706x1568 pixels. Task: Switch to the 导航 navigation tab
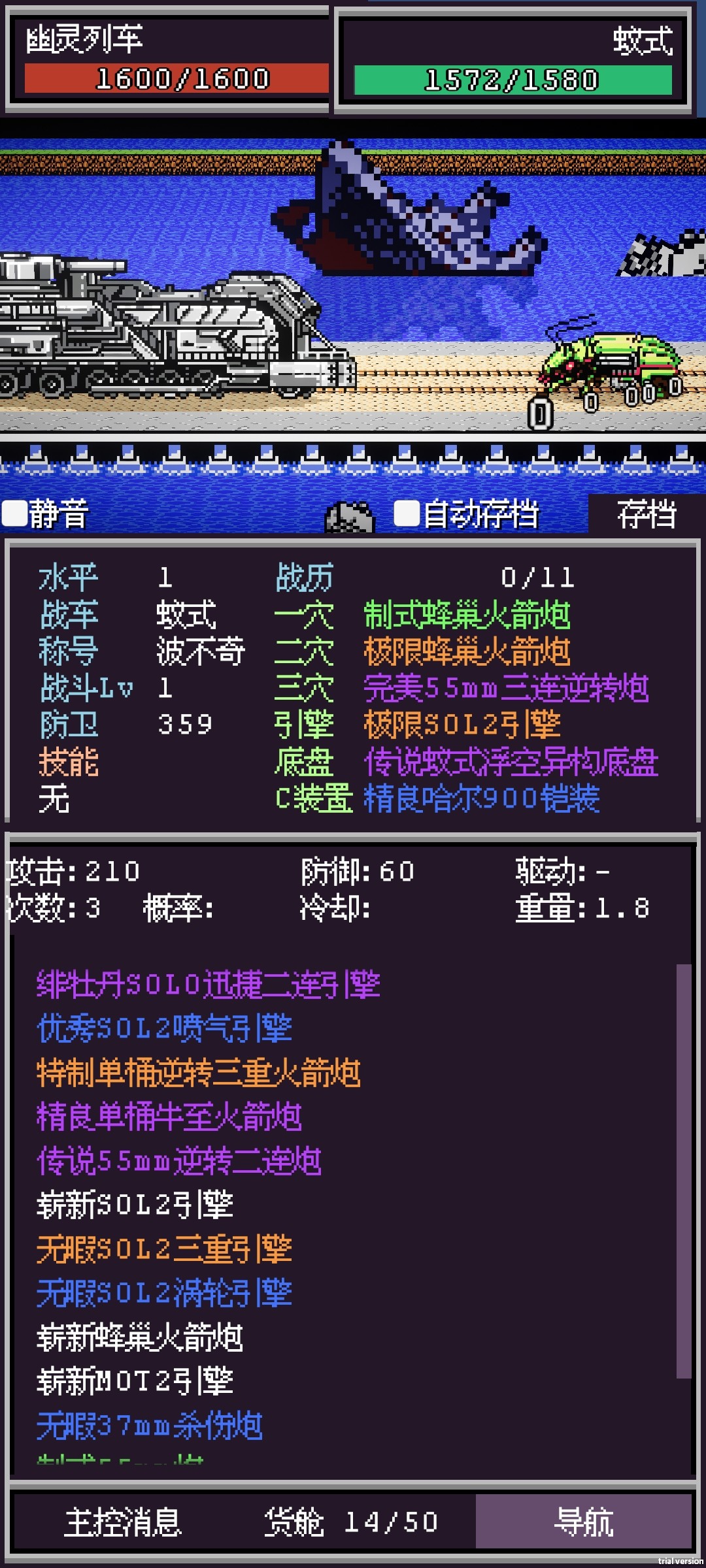point(583,1522)
